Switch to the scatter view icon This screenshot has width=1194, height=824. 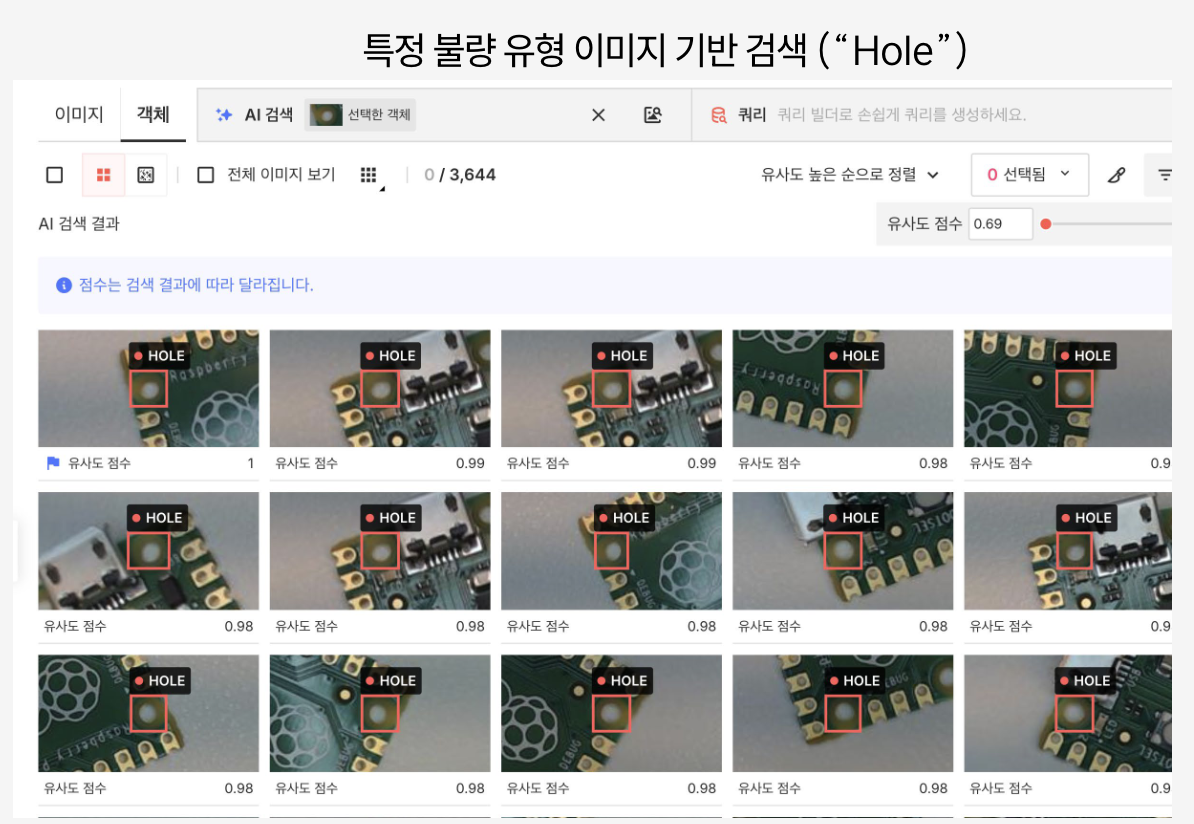(x=146, y=175)
